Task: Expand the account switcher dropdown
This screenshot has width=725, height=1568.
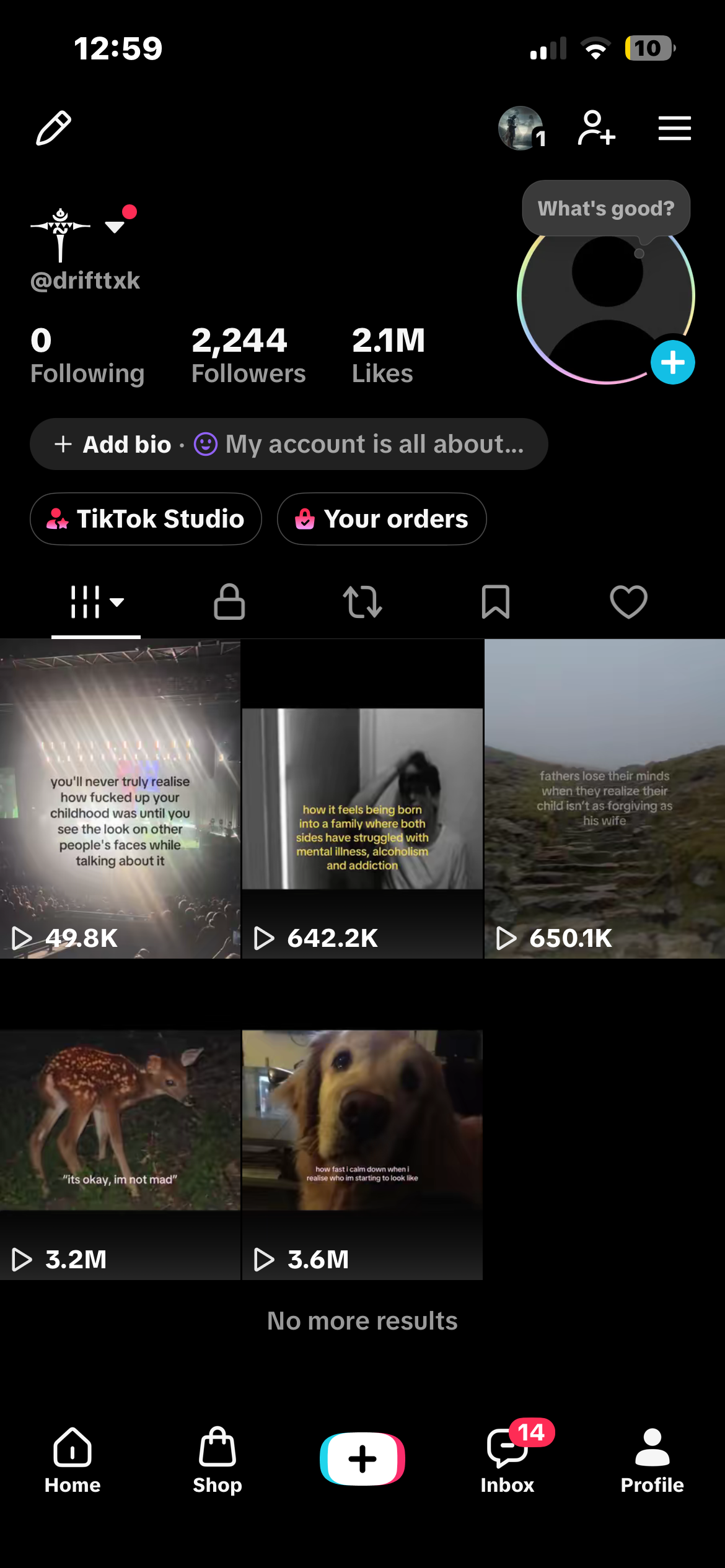Action: (x=115, y=227)
